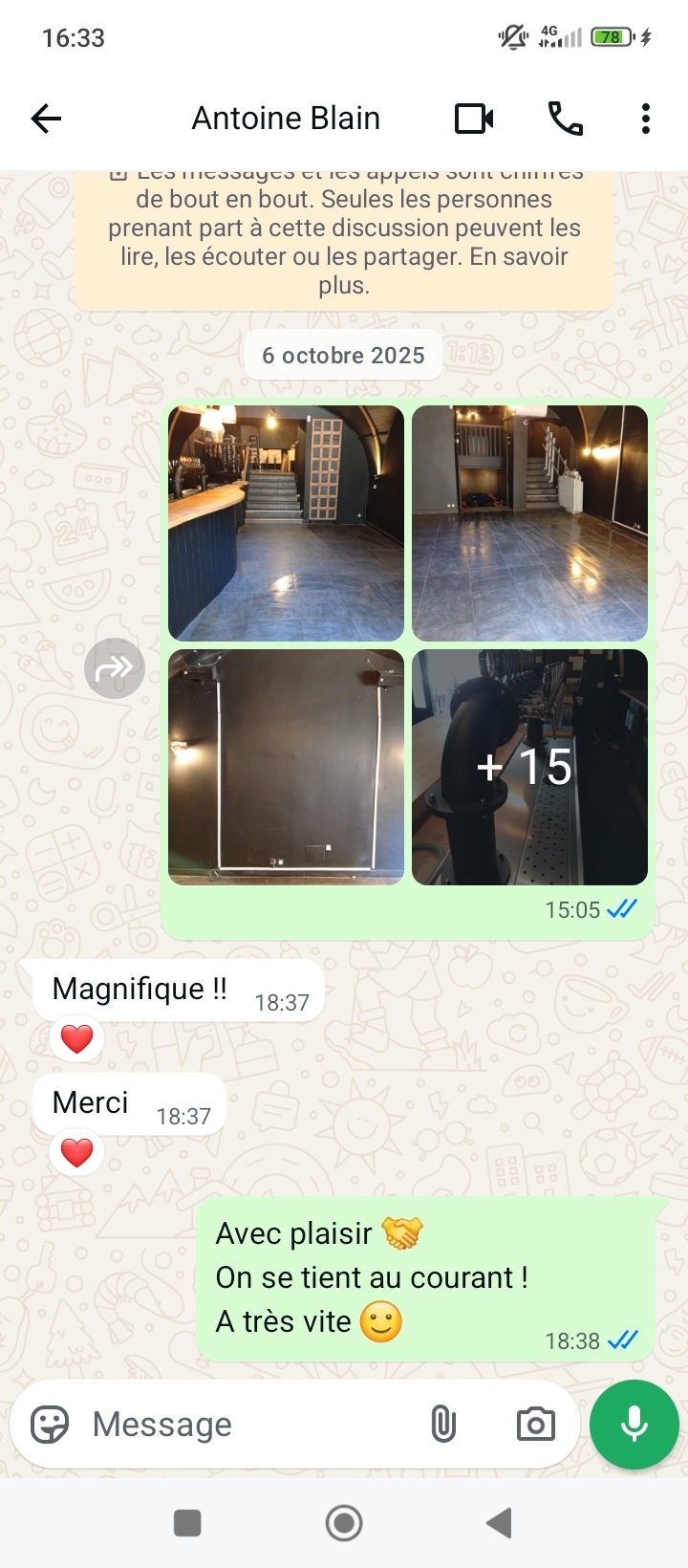This screenshot has width=688, height=1568.
Task: Open the bar counter and stairs photo
Action: (x=286, y=523)
